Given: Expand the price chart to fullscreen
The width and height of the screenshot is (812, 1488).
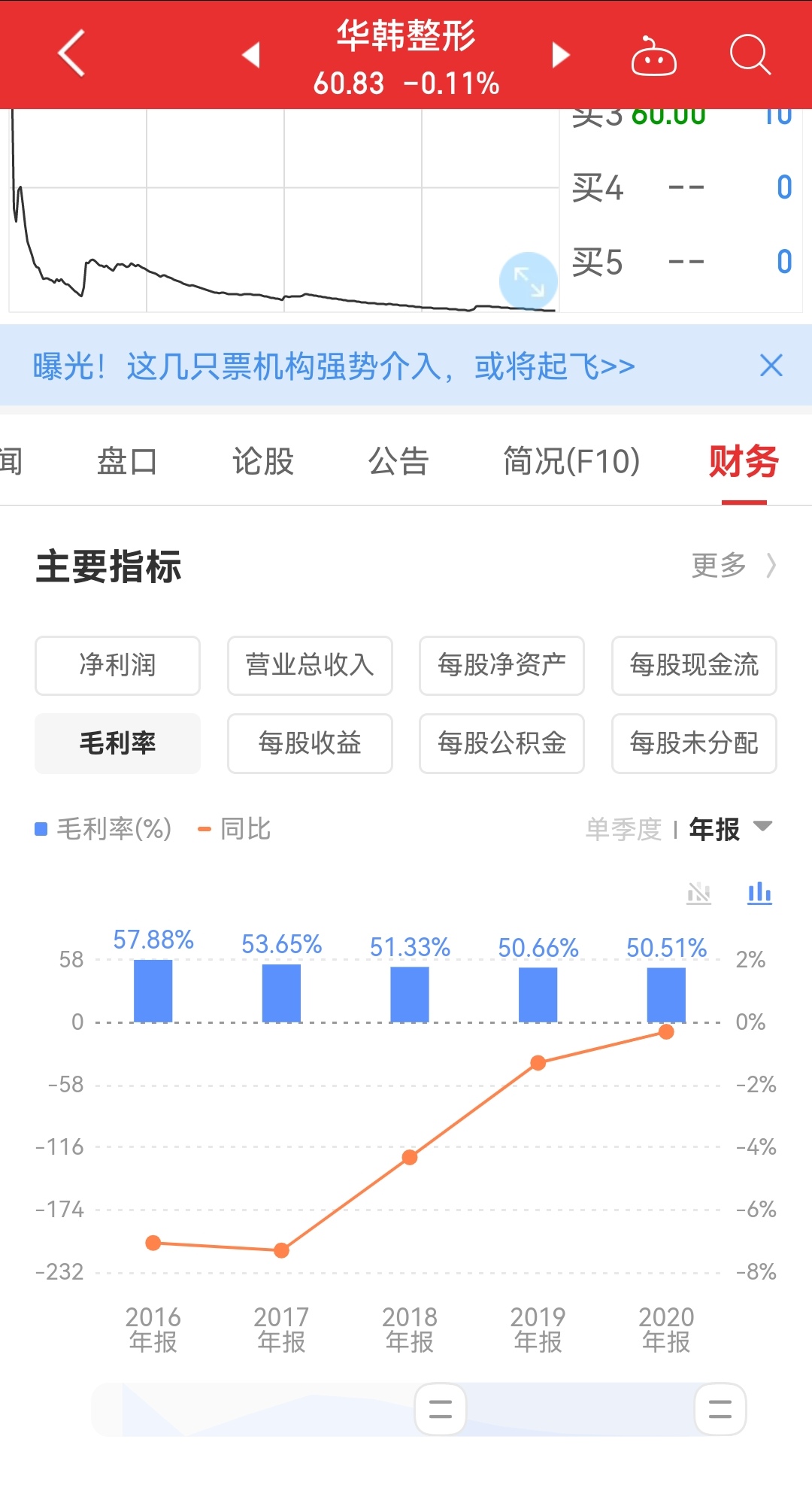Looking at the screenshot, I should click(527, 280).
